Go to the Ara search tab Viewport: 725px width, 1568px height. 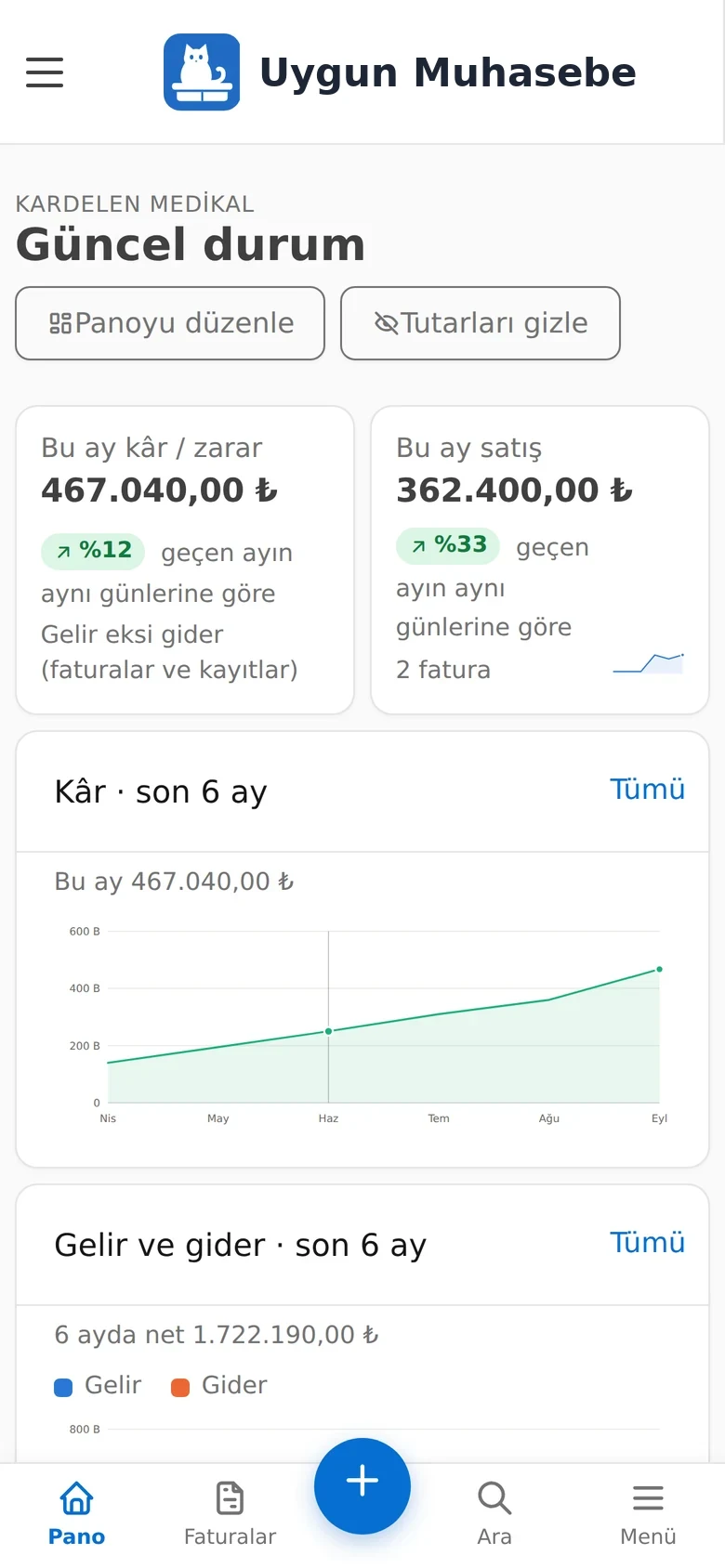point(494,1514)
